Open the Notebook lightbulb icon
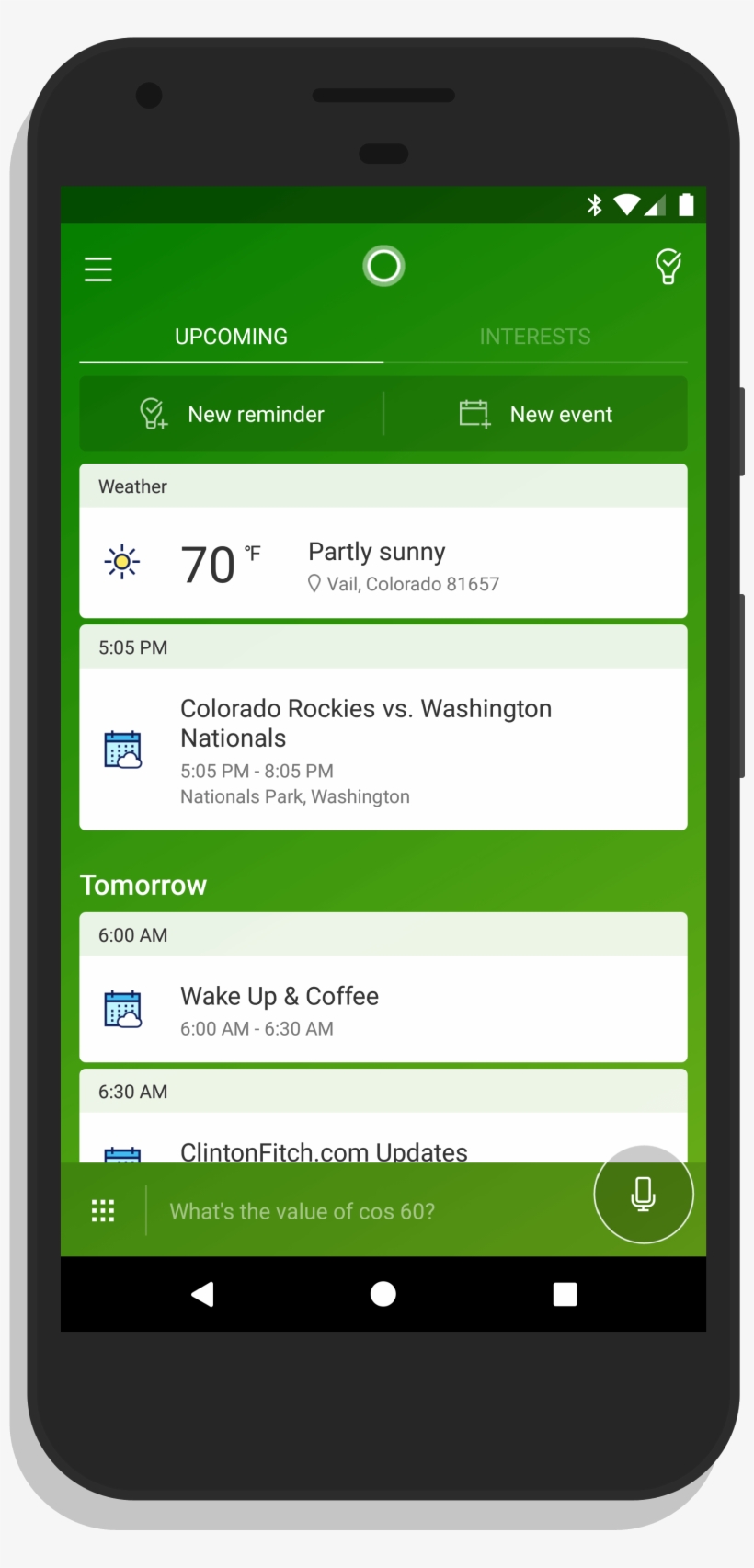754x1568 pixels. pyautogui.click(x=668, y=268)
